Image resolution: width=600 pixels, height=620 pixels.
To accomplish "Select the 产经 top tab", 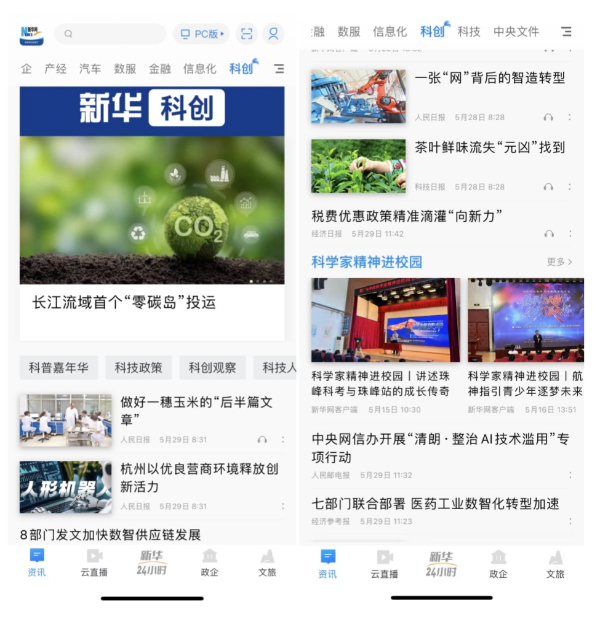I will coord(55,69).
